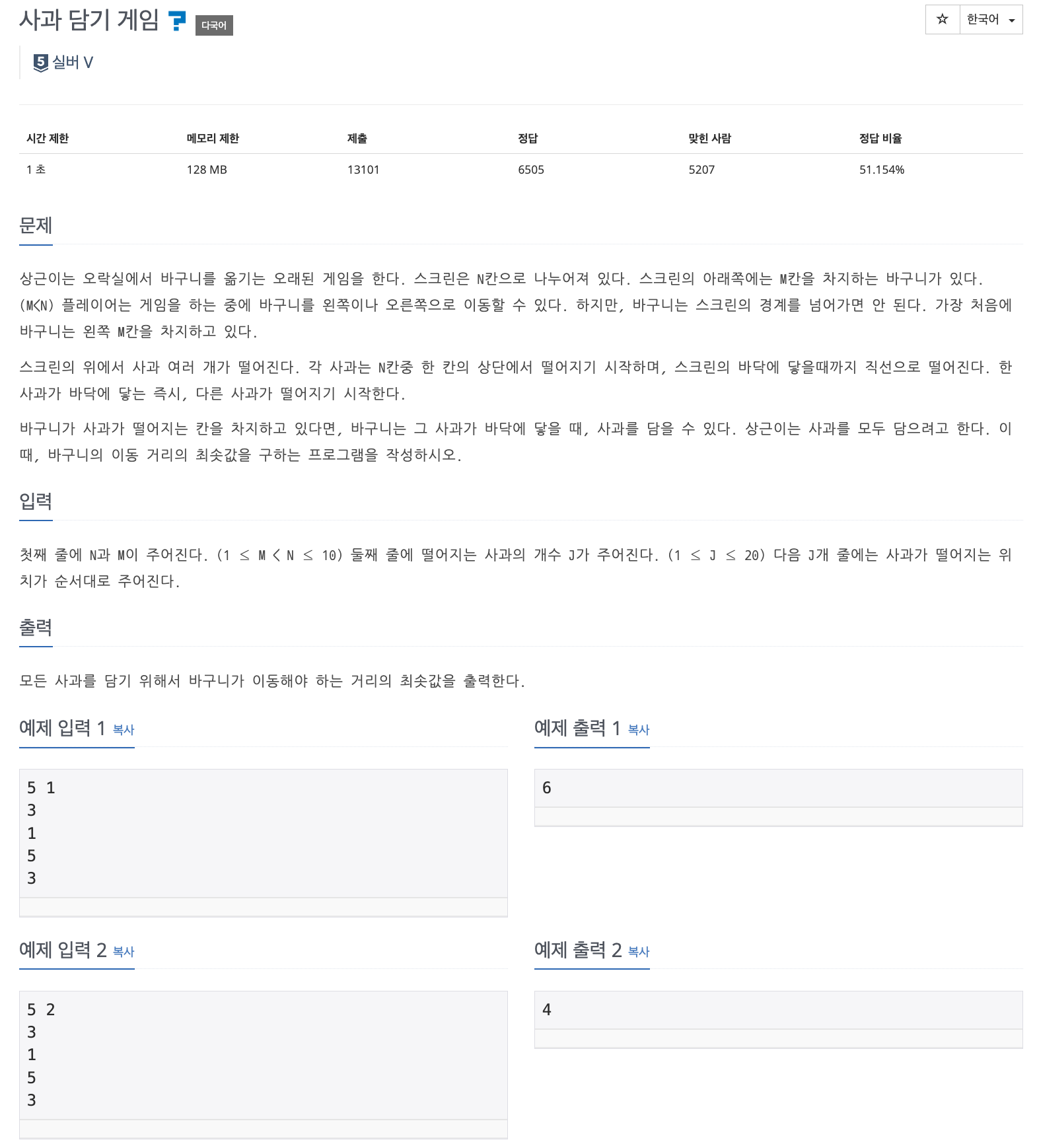Tap the 다국어 multilingual badge
The image size is (1037, 1148).
(214, 25)
